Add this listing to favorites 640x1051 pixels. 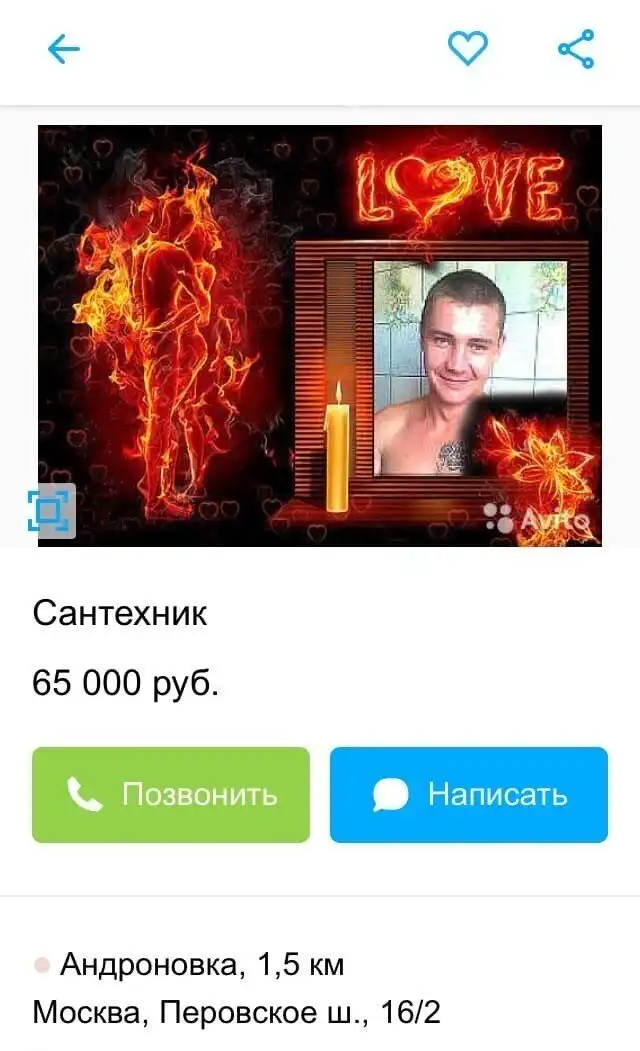[467, 48]
